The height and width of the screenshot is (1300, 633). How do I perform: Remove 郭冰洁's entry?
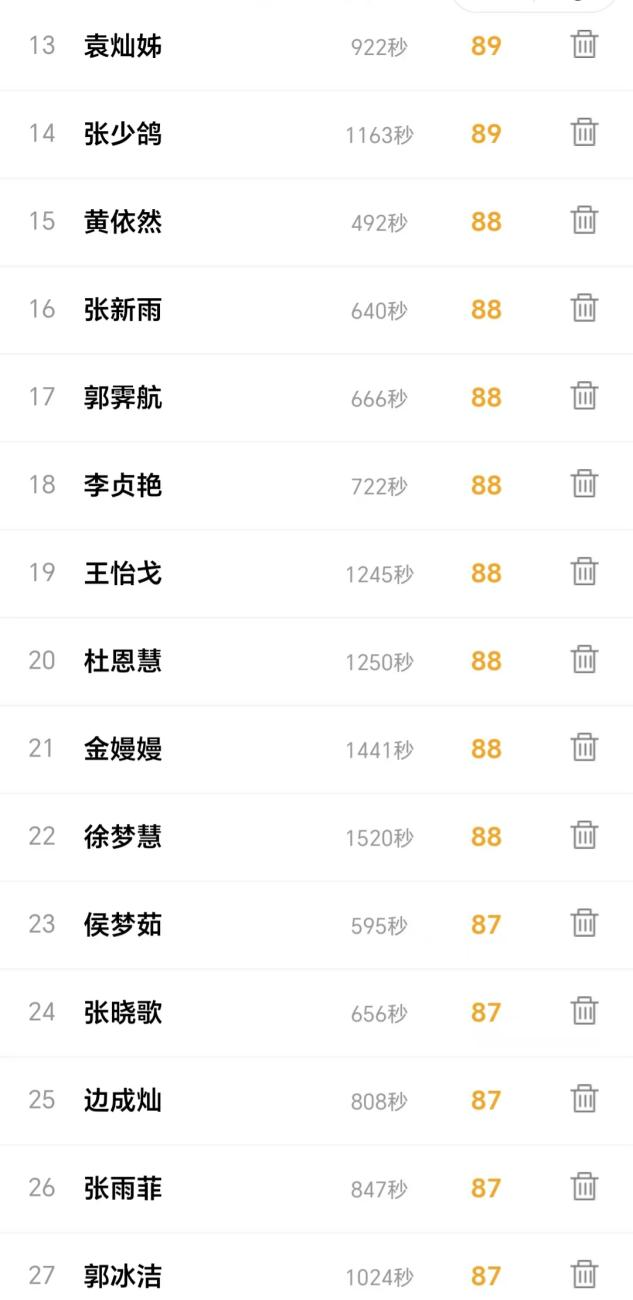tap(585, 1275)
